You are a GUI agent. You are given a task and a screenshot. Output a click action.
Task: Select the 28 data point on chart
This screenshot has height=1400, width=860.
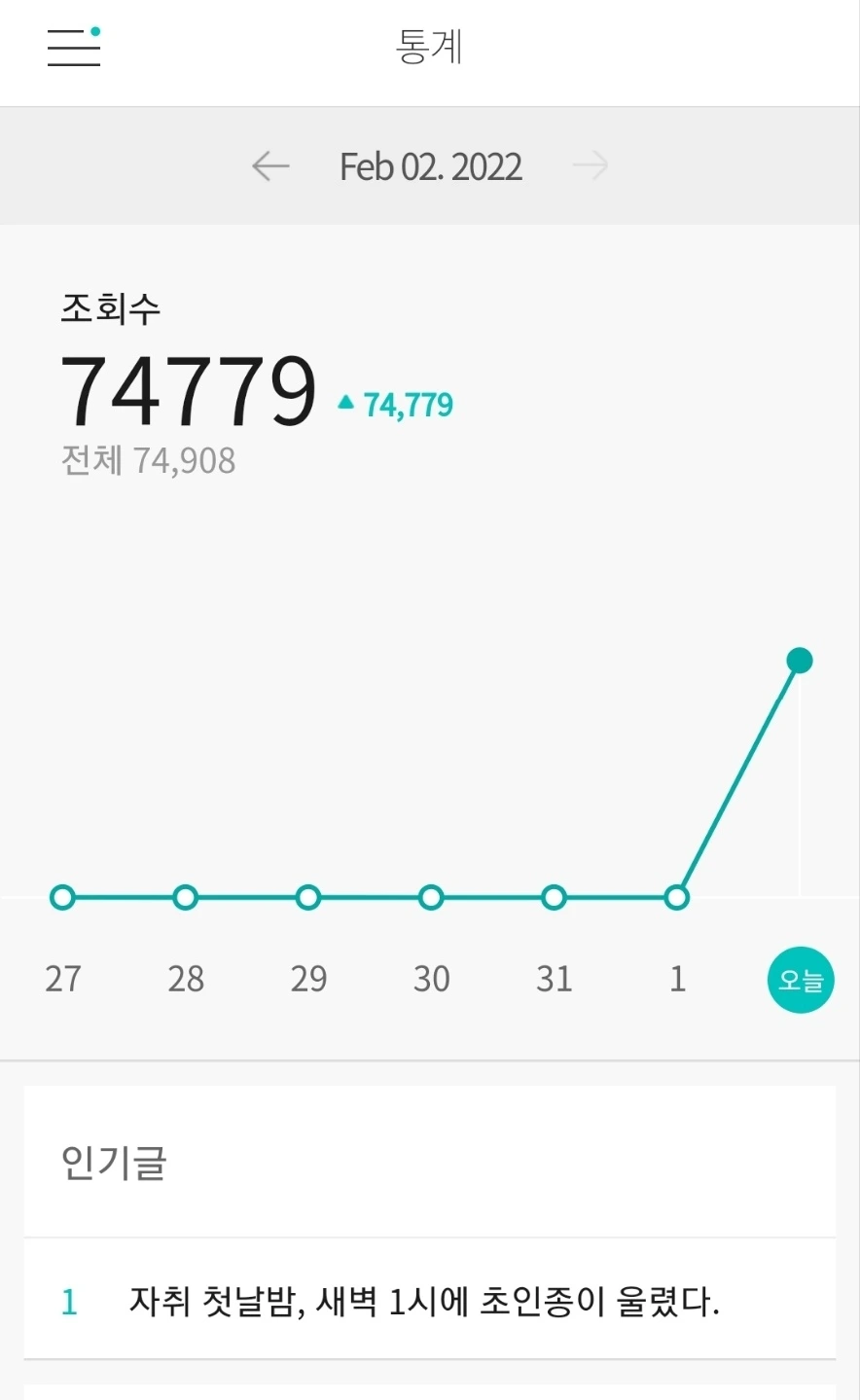point(185,897)
